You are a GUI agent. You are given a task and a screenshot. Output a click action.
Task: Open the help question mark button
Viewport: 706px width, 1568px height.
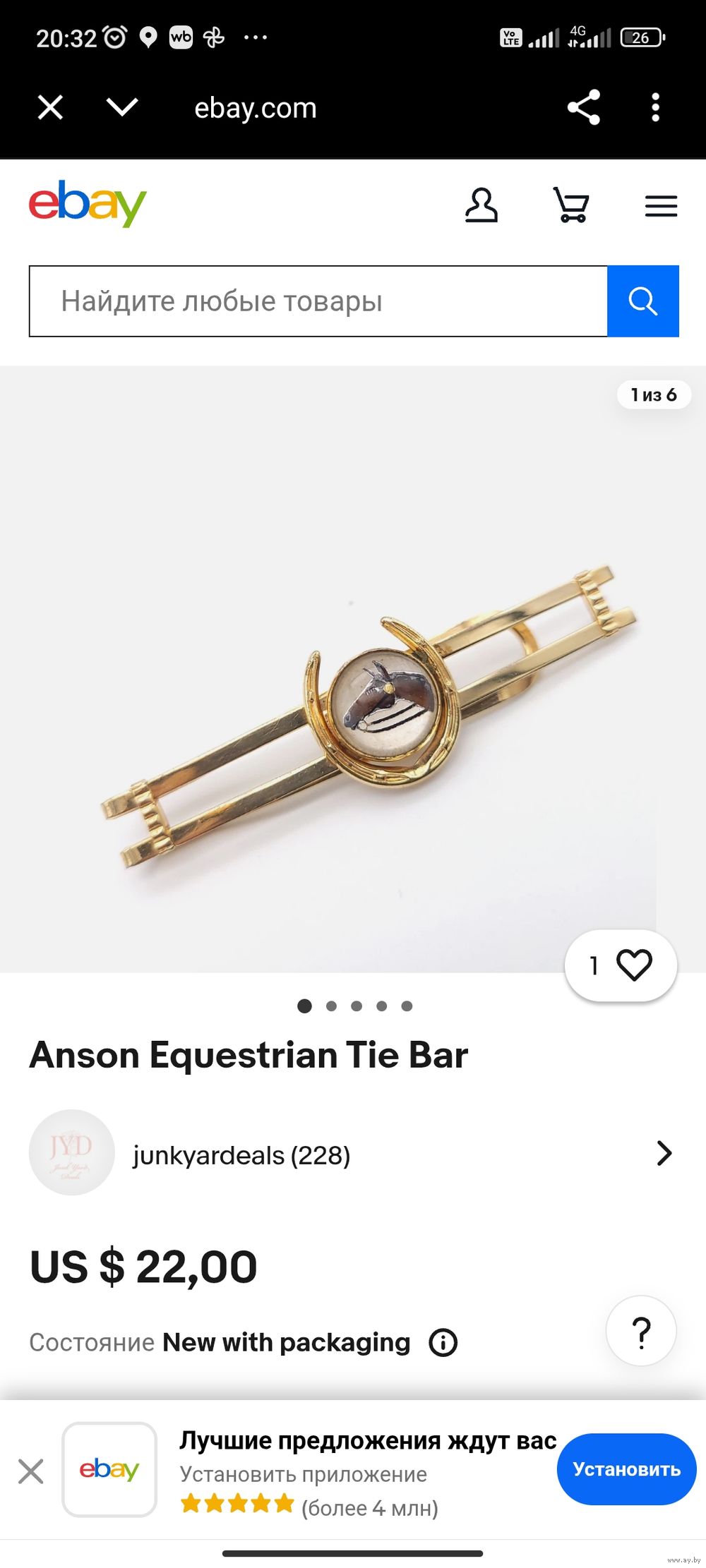point(641,1331)
